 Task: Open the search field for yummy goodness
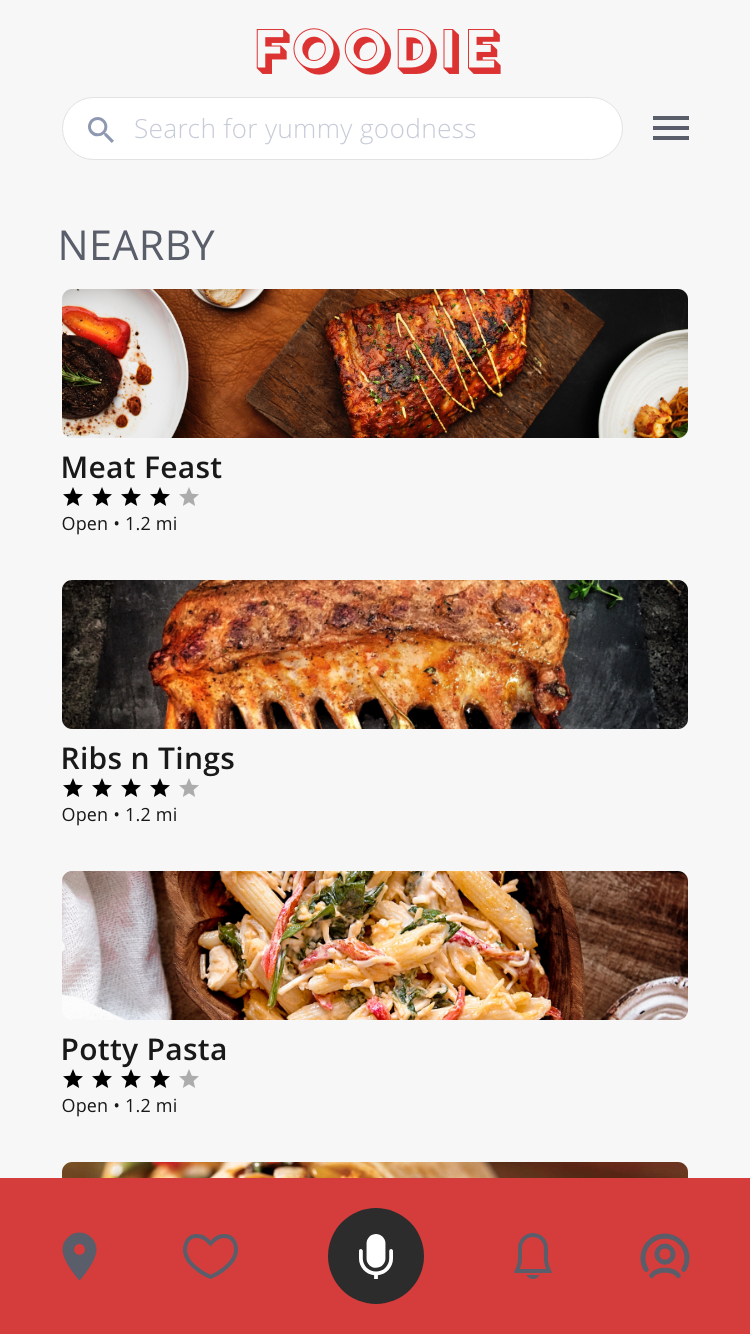click(x=342, y=129)
